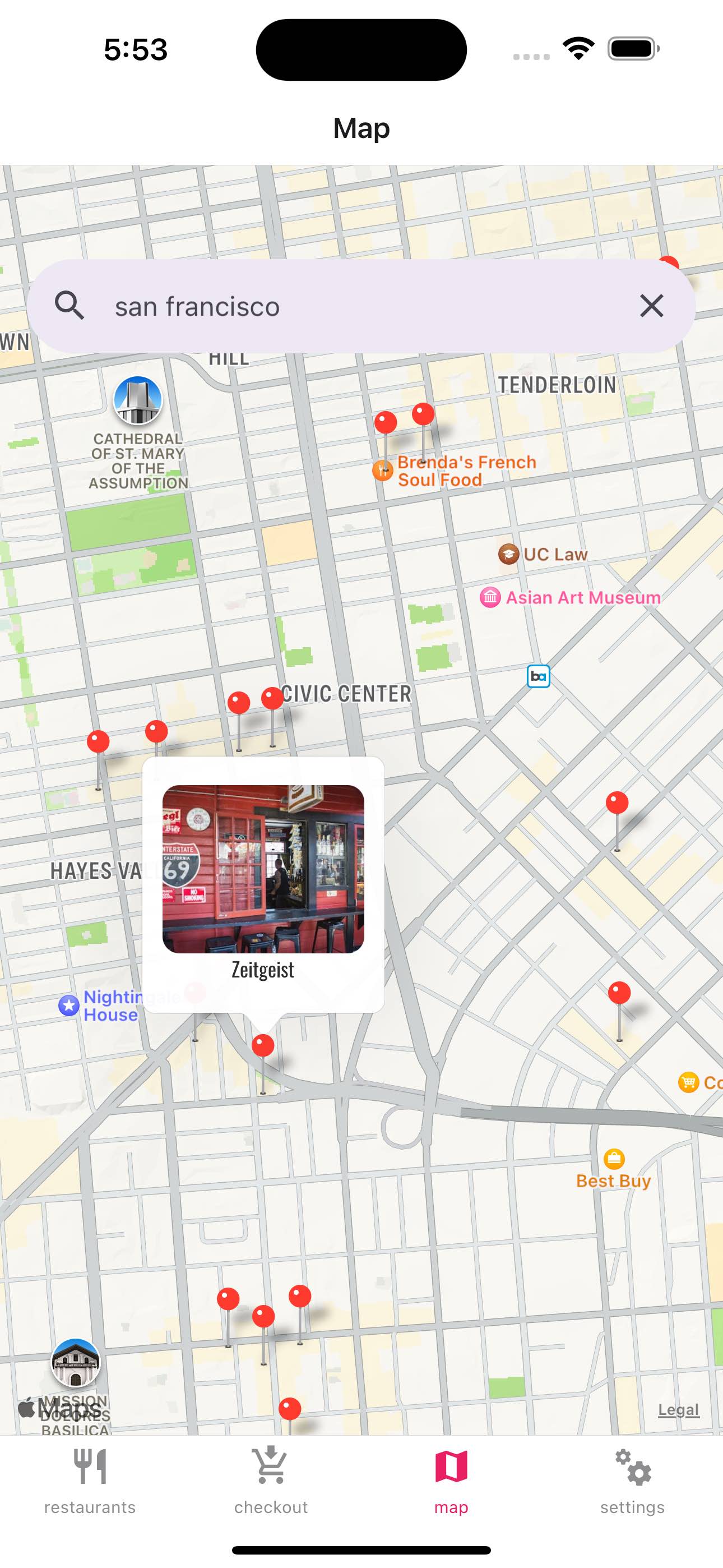Select the red pin under the Zeitgeist callout

click(x=263, y=1046)
